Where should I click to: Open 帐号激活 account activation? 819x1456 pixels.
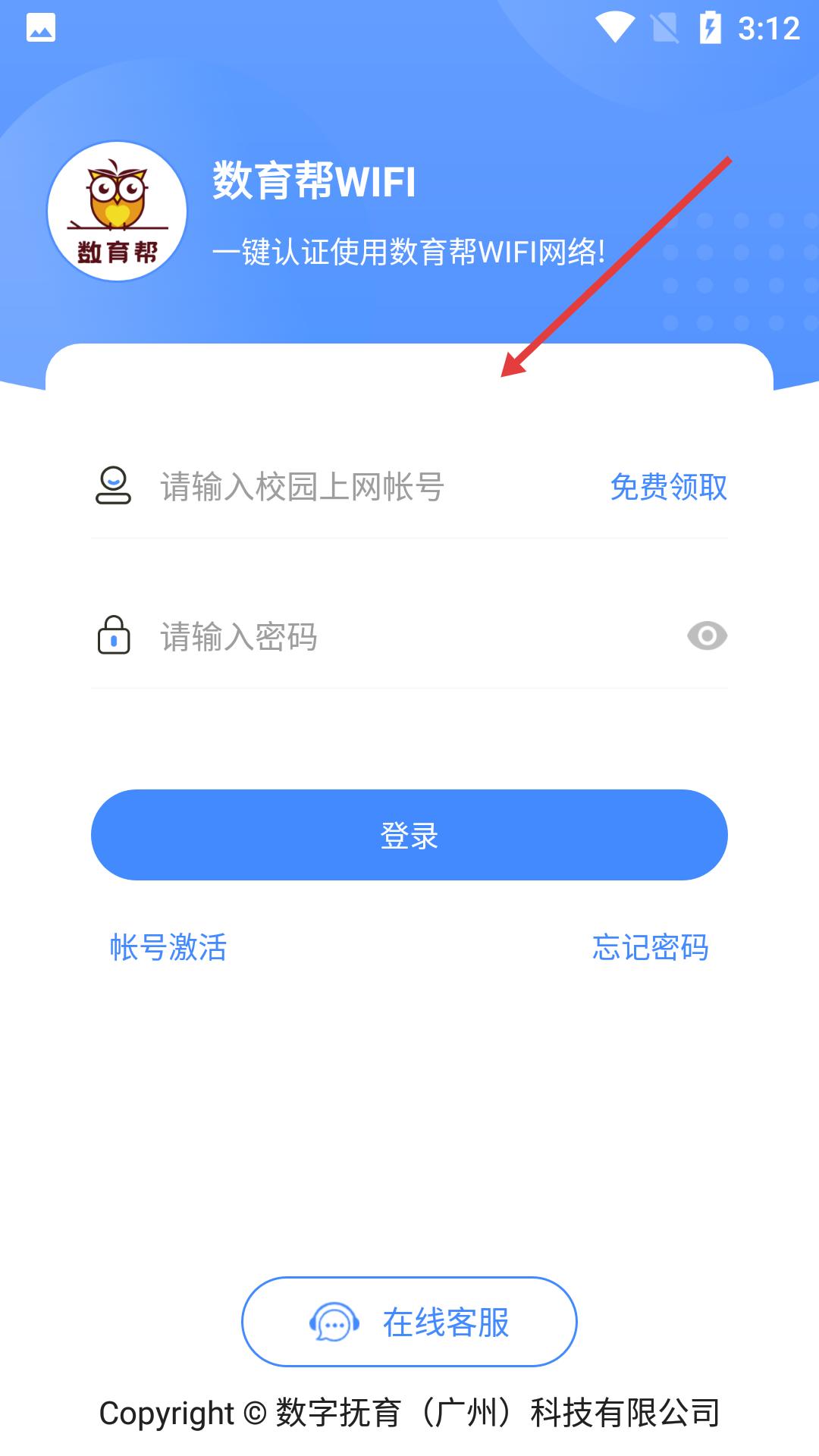168,947
